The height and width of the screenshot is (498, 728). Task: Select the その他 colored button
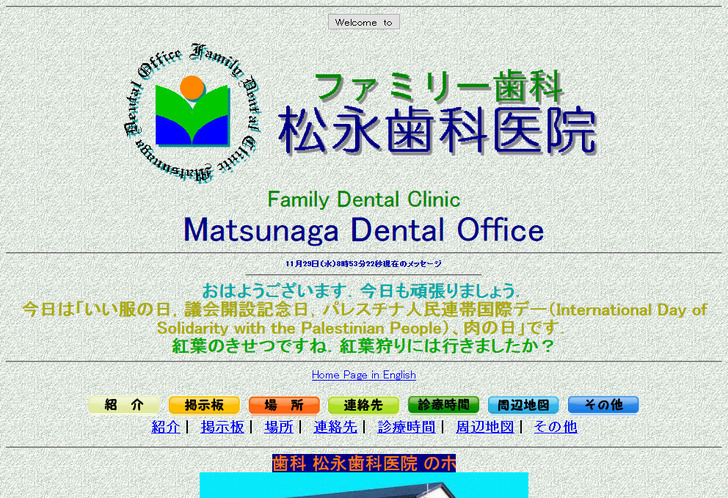(x=603, y=405)
